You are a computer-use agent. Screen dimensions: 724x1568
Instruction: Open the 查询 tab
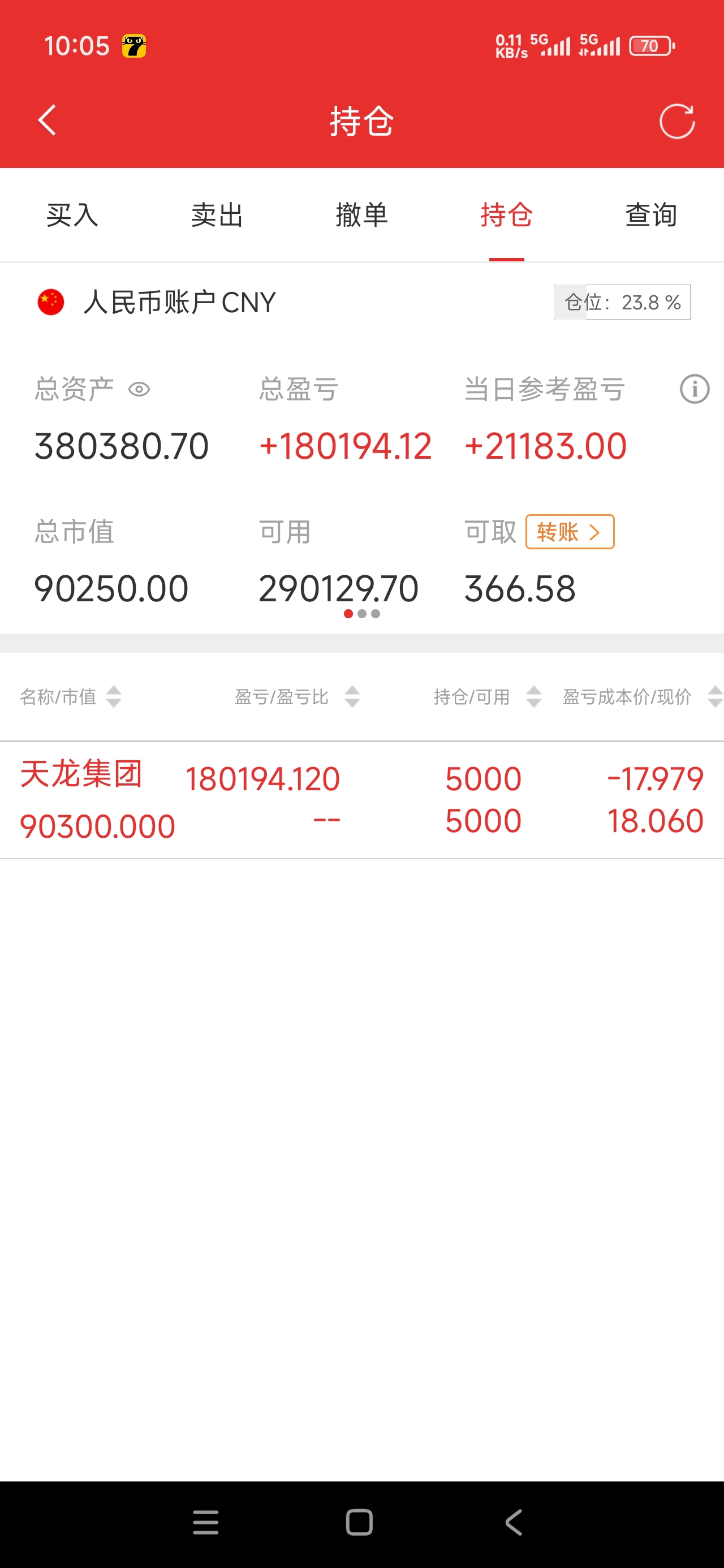point(652,215)
